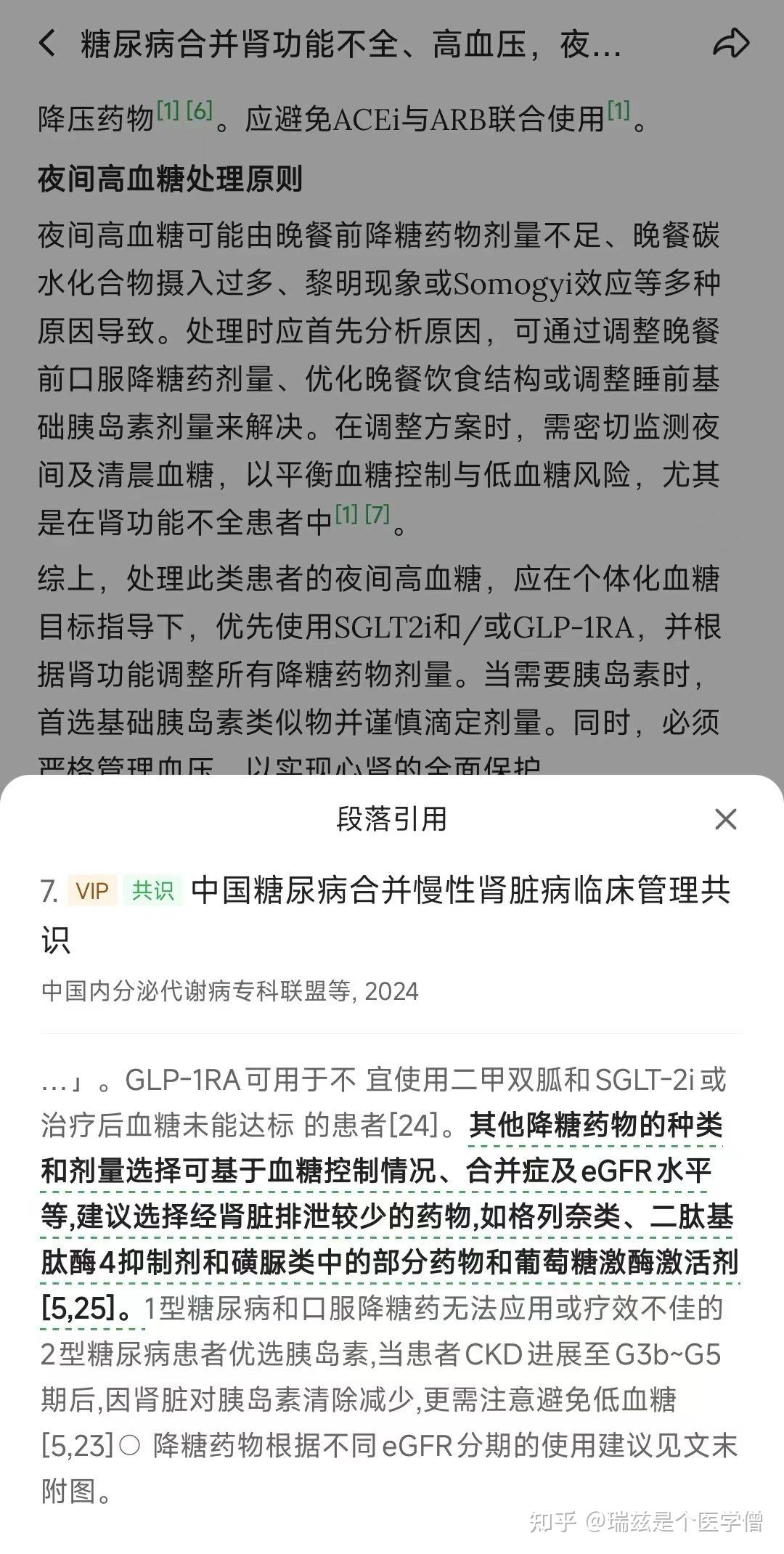Close the 段落引用 panel
784x1554 pixels.
point(725,819)
